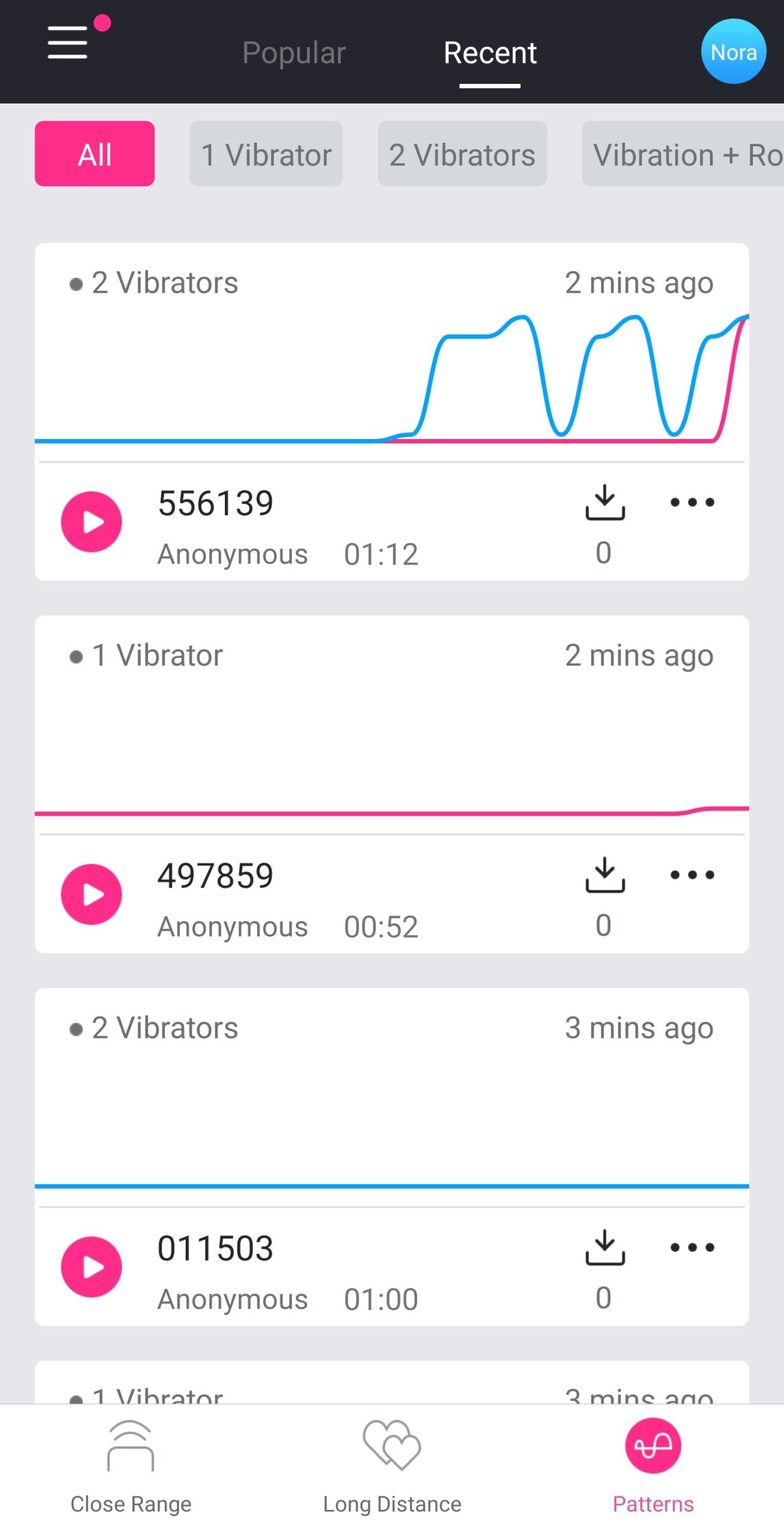Play pattern 011503

(92, 1267)
